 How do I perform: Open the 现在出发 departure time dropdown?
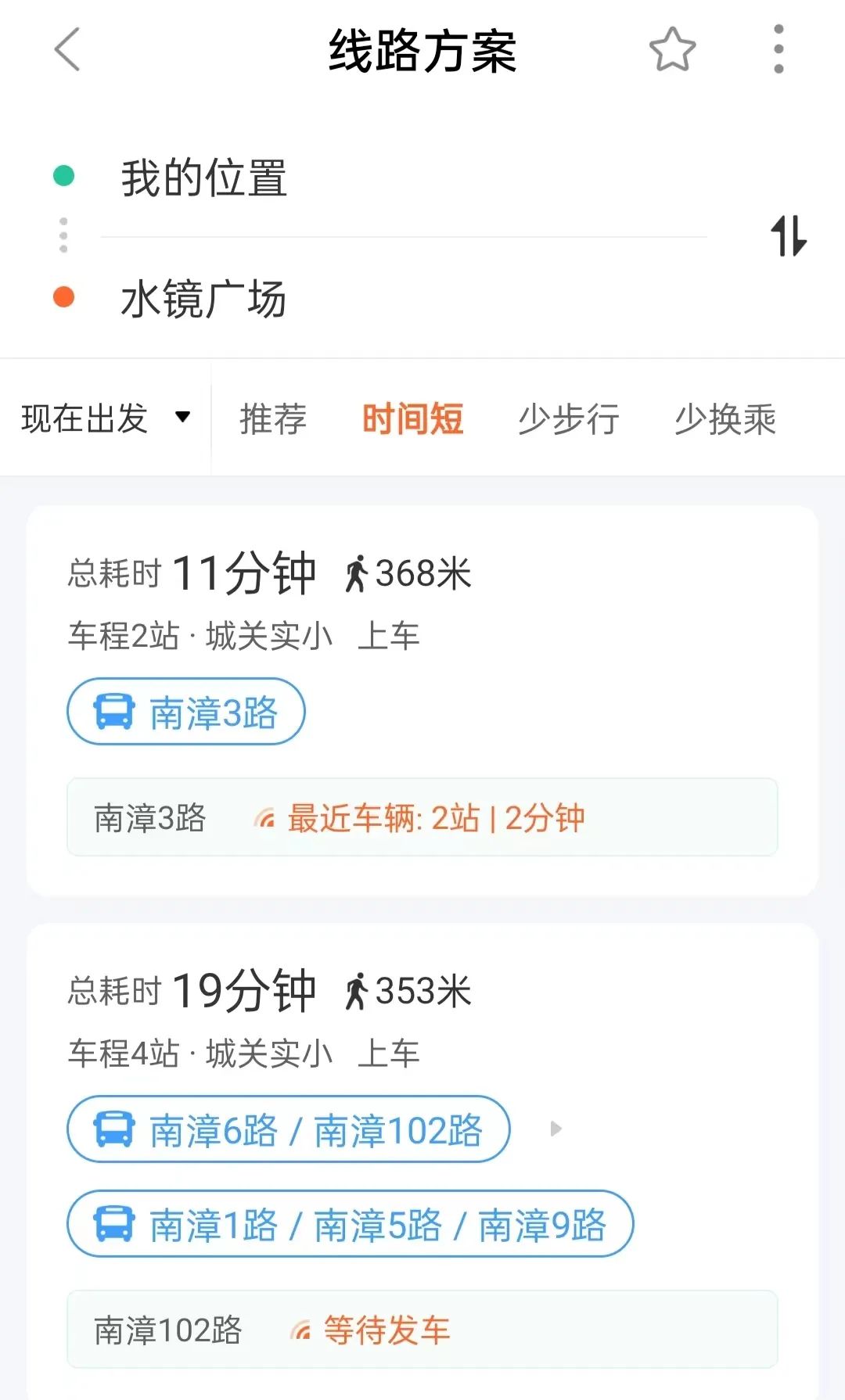click(x=106, y=418)
